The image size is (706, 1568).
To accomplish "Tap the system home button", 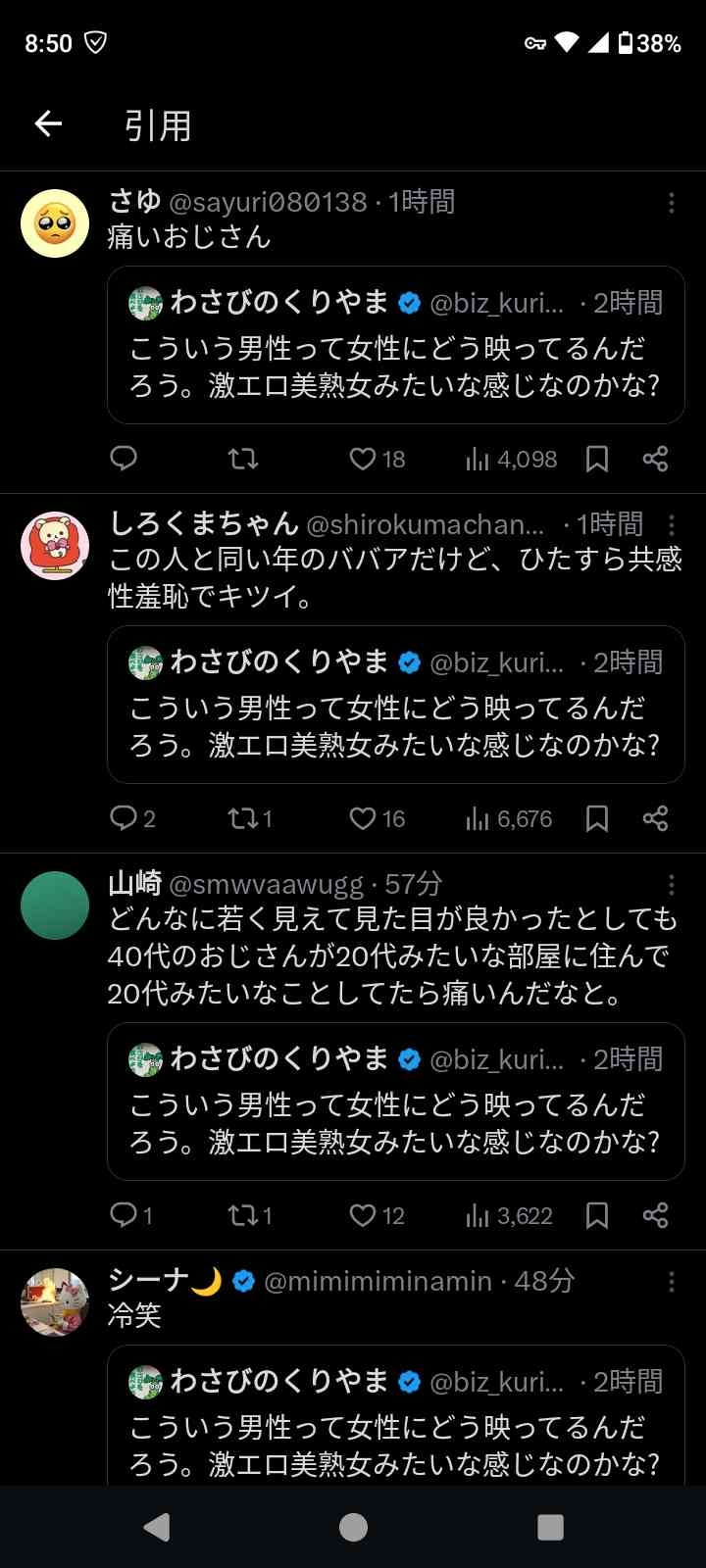I will 353,1527.
